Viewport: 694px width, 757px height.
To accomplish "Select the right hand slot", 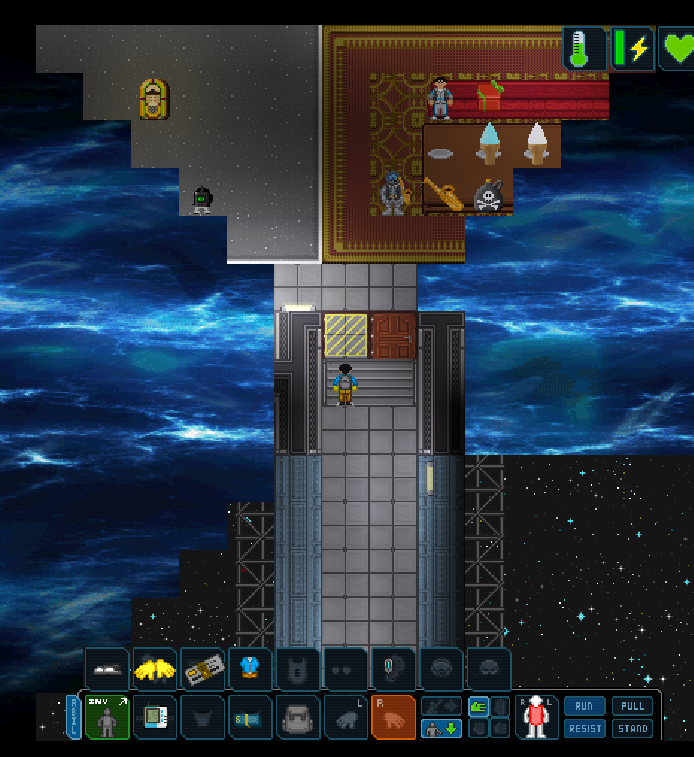I will pyautogui.click(x=393, y=717).
